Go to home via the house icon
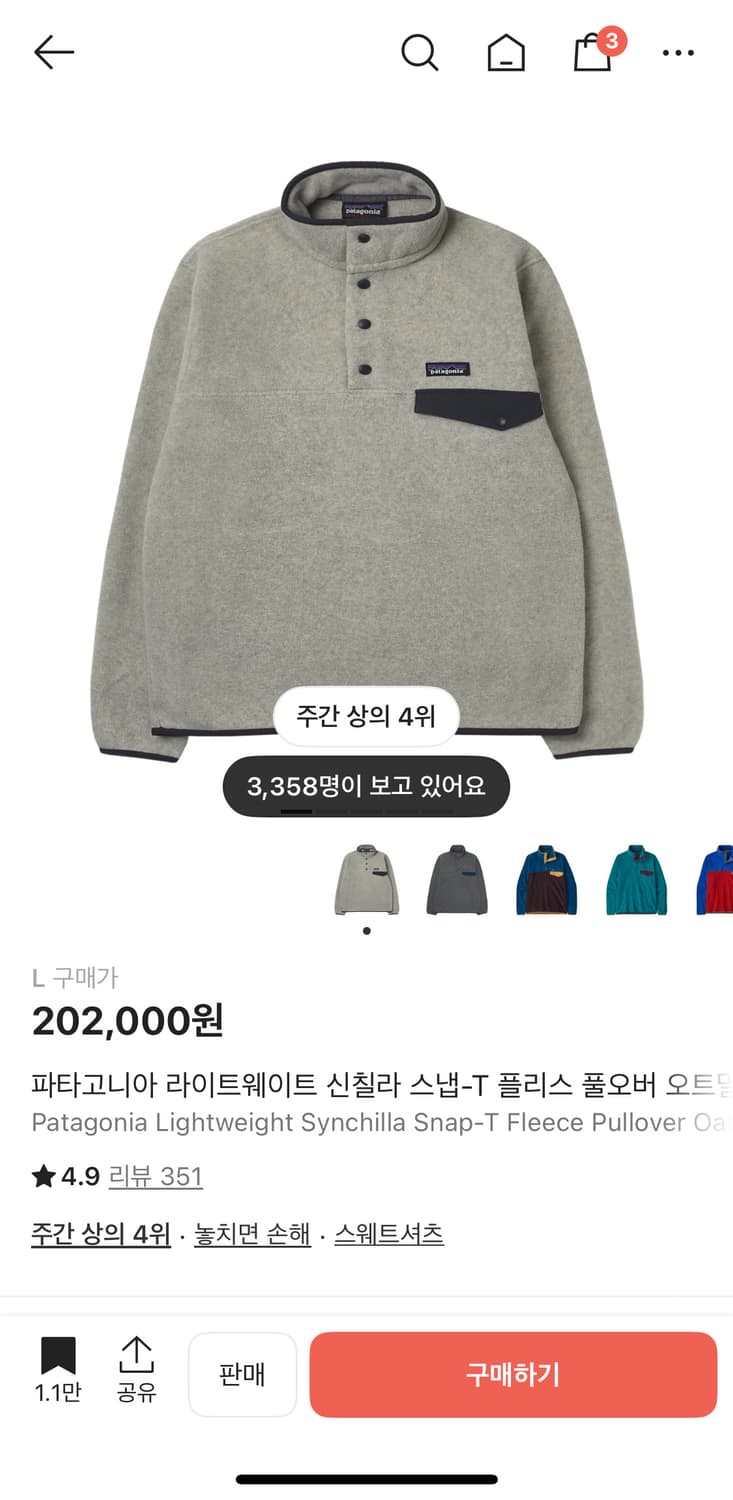Viewport: 733px width, 1500px height. coord(508,52)
